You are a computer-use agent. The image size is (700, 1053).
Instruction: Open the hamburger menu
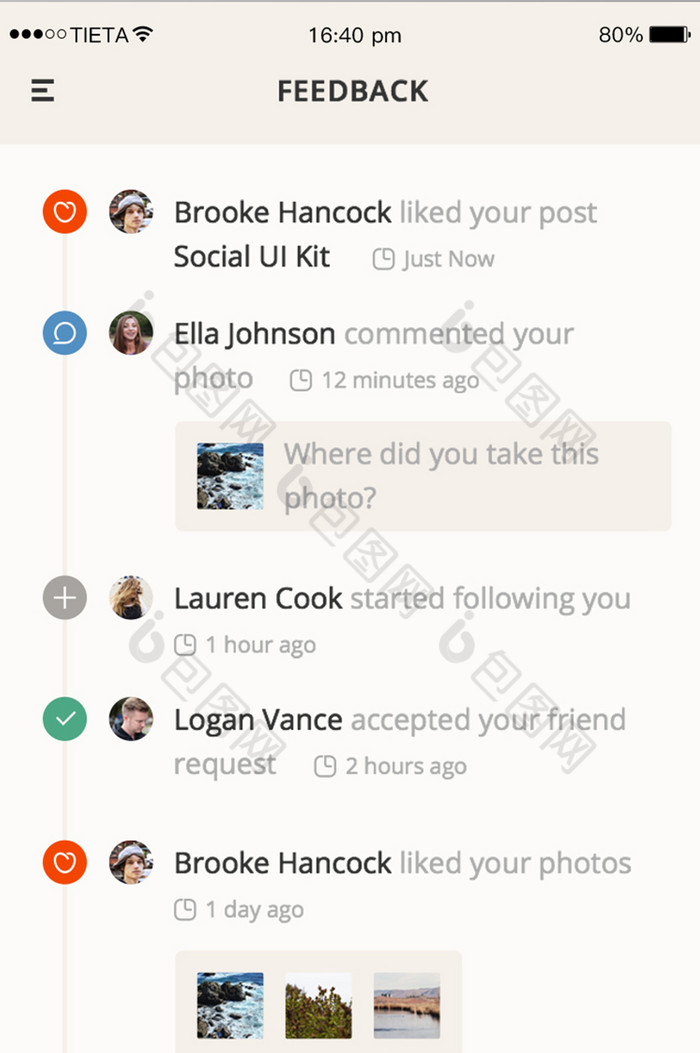tap(42, 91)
